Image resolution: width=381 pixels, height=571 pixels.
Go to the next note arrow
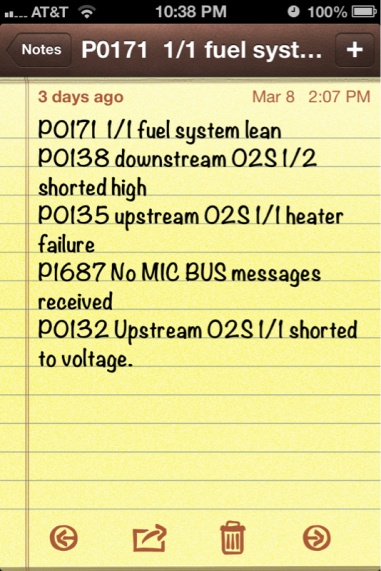[317, 538]
